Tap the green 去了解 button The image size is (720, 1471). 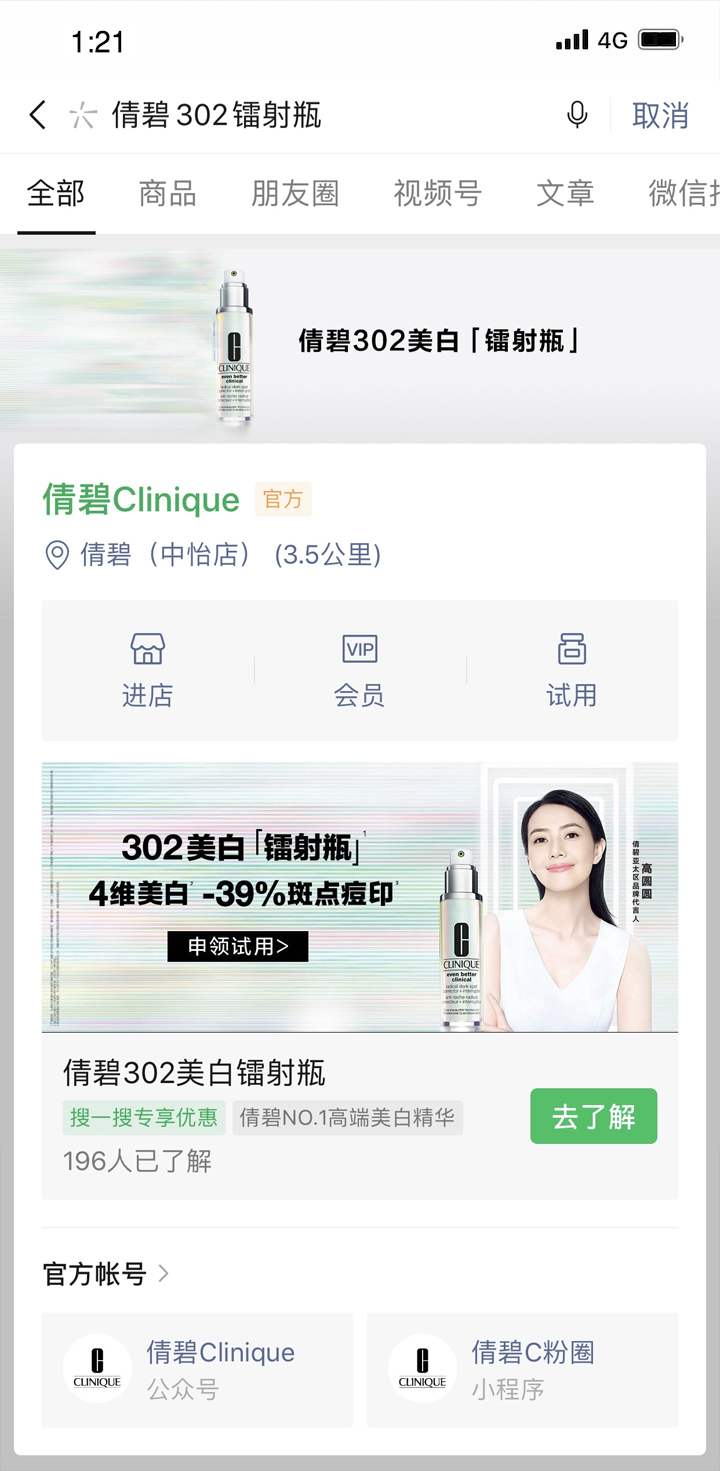[x=593, y=1116]
